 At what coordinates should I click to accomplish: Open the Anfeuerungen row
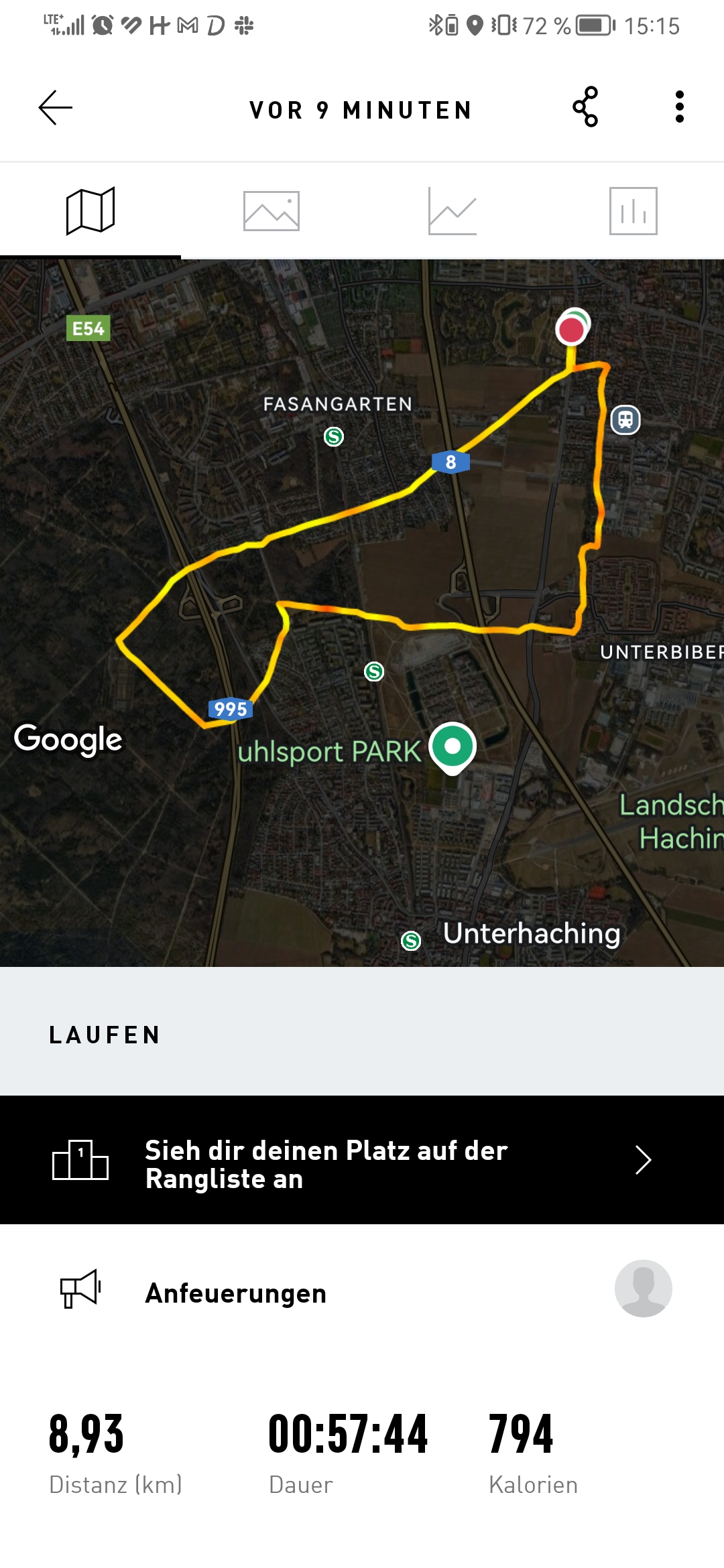click(x=362, y=1289)
